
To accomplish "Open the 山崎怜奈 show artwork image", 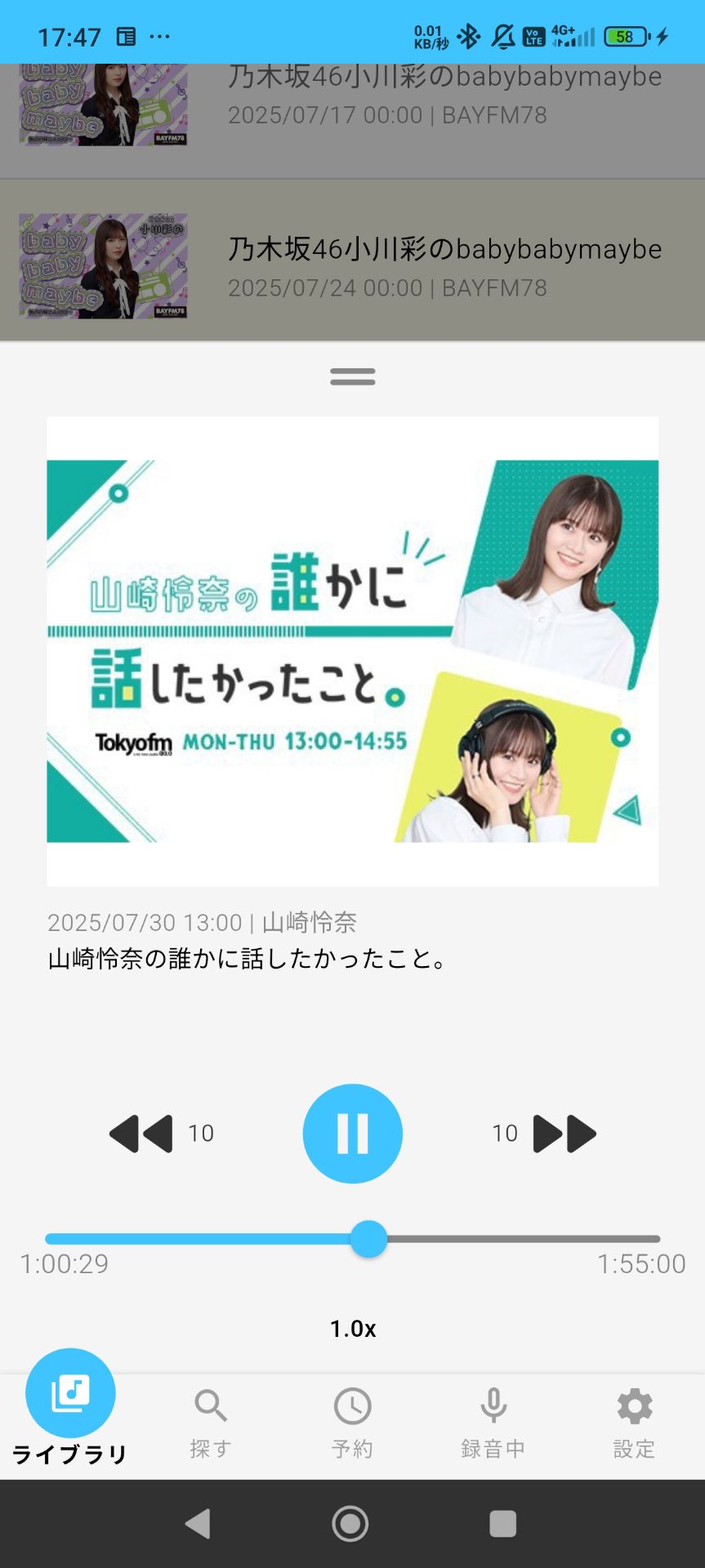I will (x=352, y=650).
